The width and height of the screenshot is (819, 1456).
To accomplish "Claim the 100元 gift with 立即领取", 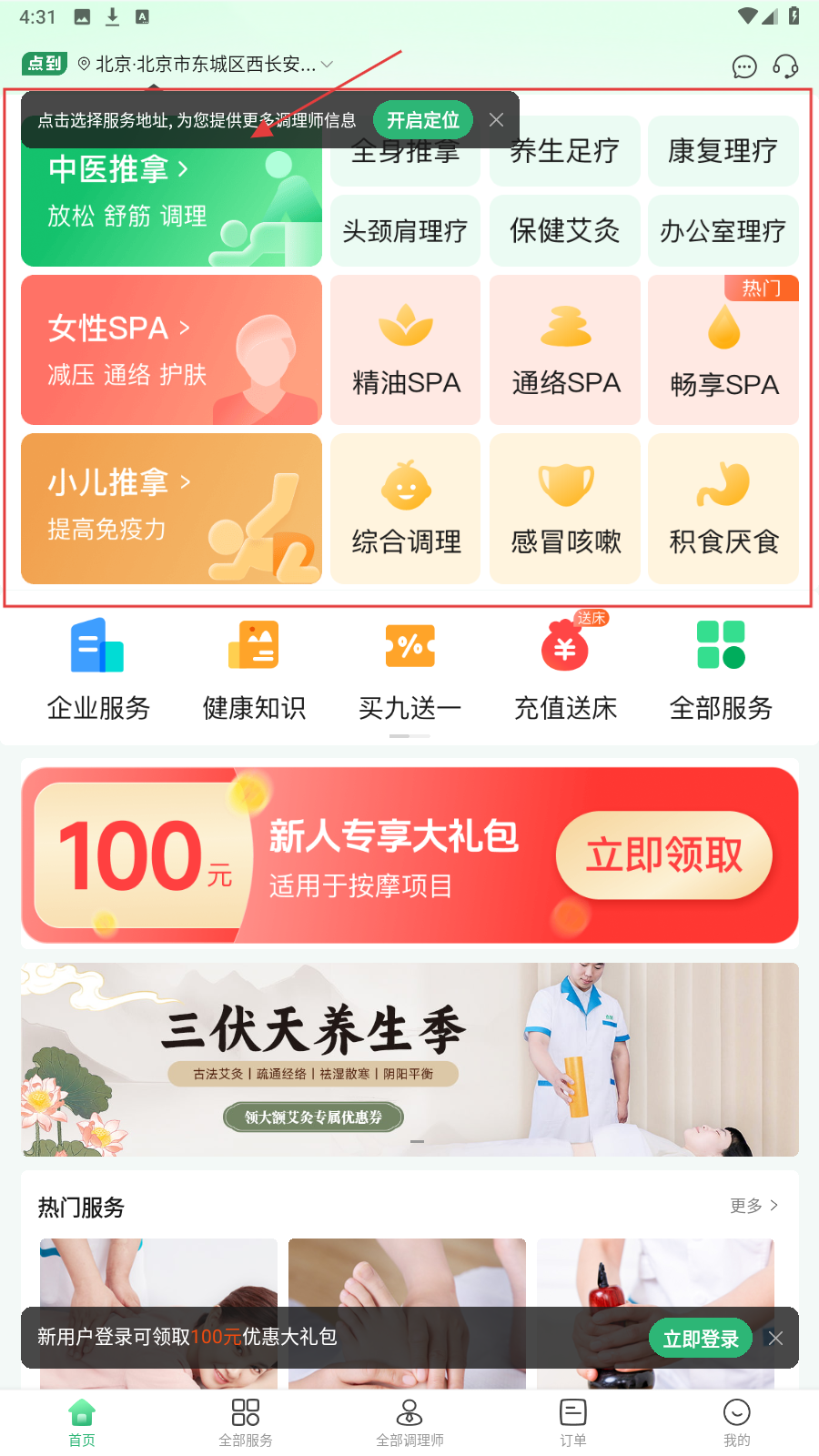I will 663,855.
